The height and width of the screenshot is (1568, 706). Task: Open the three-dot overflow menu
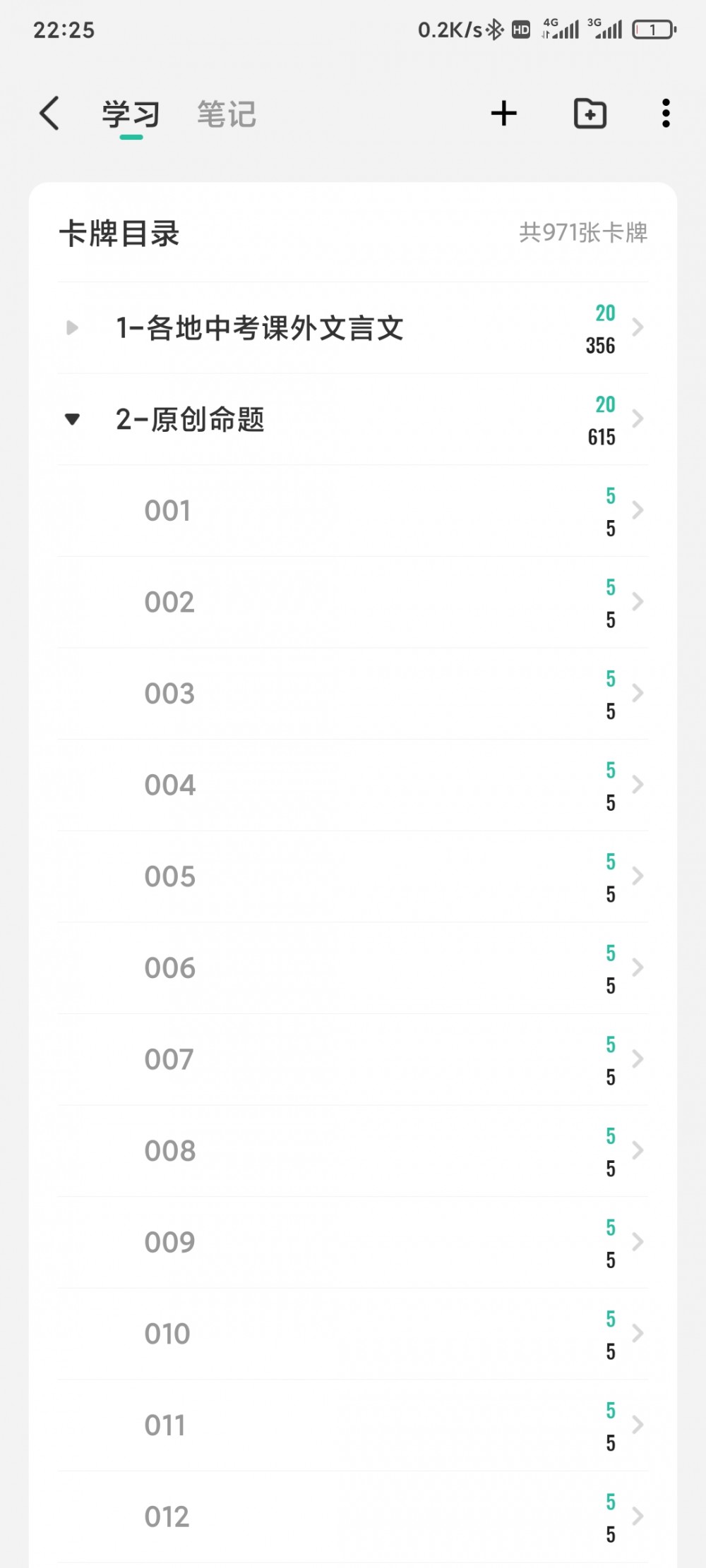[x=666, y=114]
